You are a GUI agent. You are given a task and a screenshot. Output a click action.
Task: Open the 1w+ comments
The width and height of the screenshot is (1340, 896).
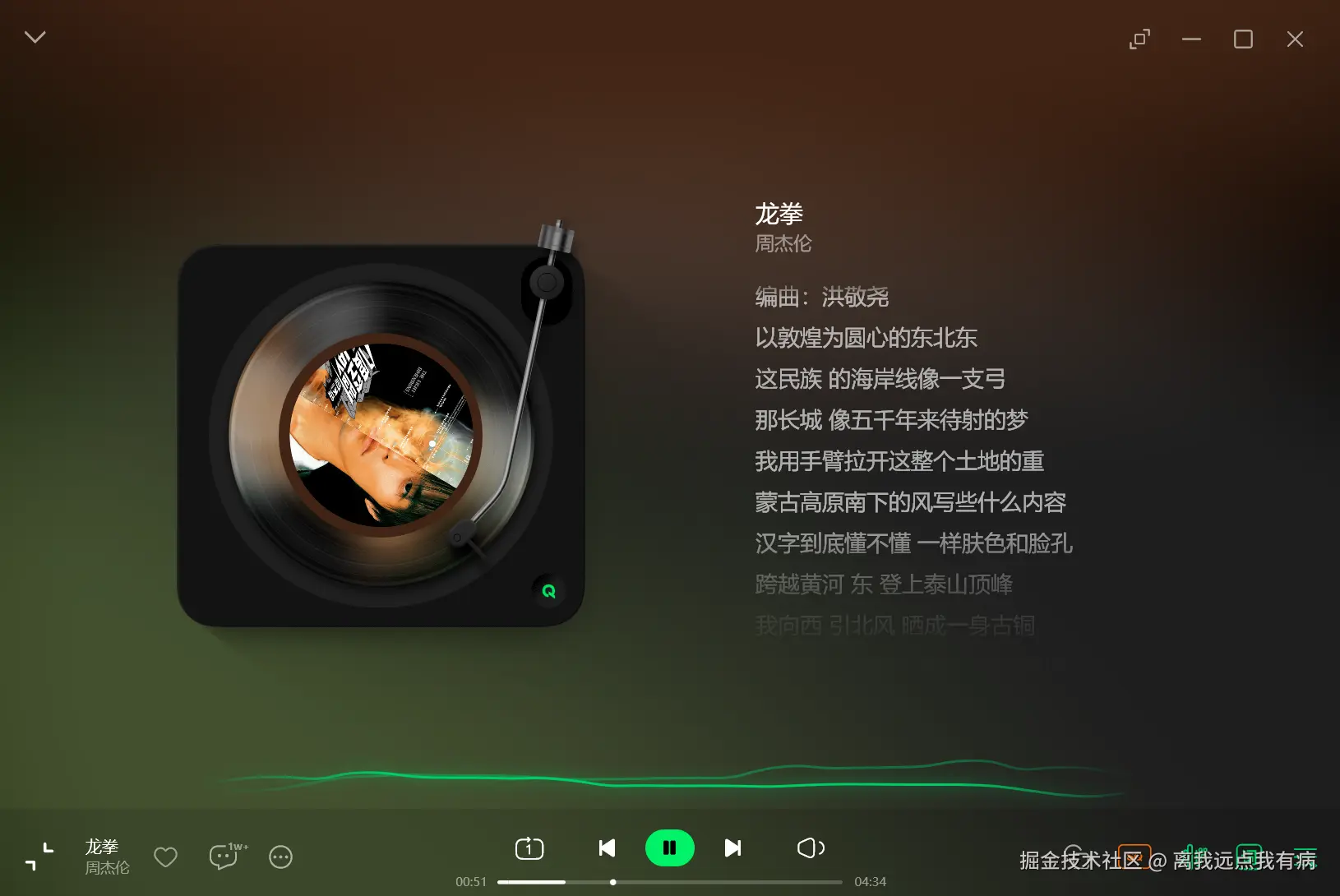click(224, 857)
